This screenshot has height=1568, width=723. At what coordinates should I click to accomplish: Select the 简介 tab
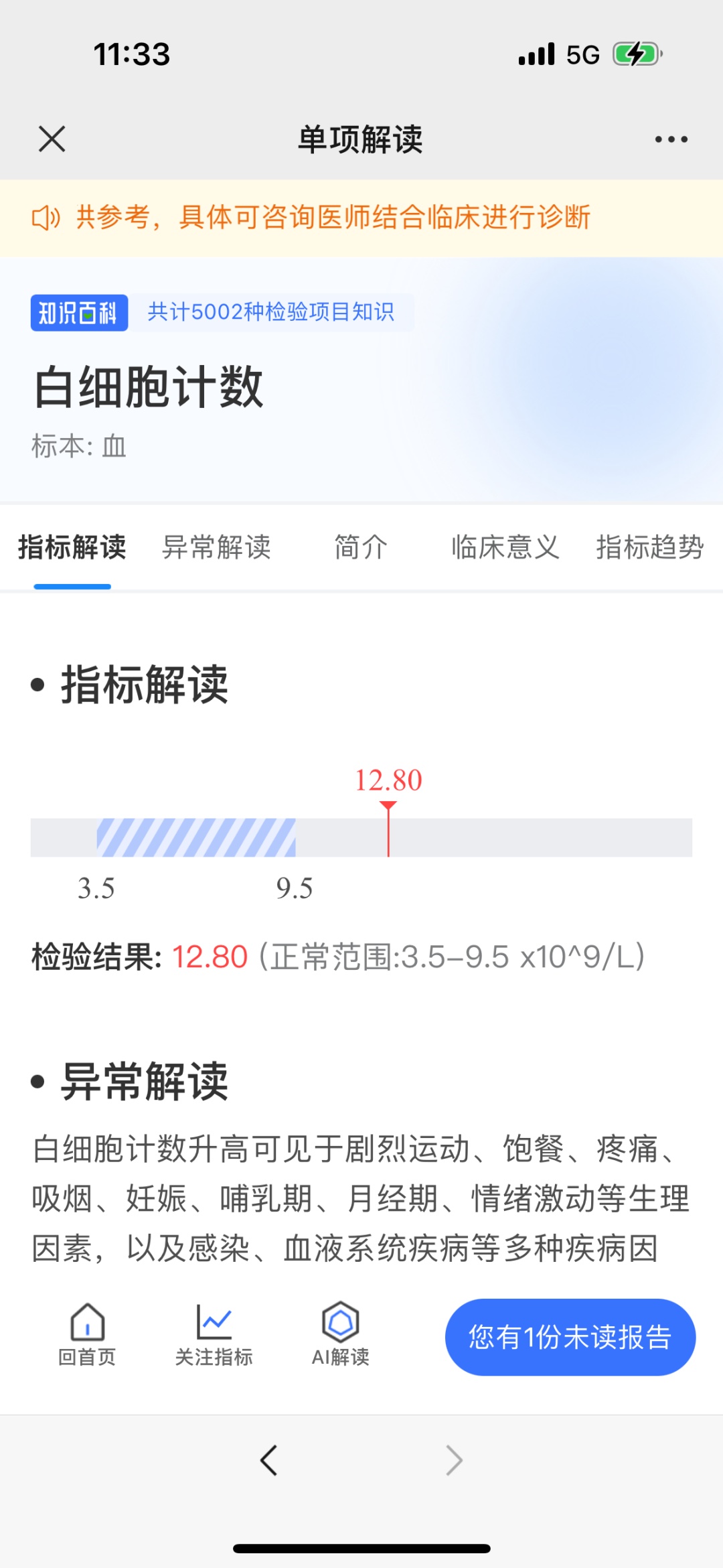(361, 547)
